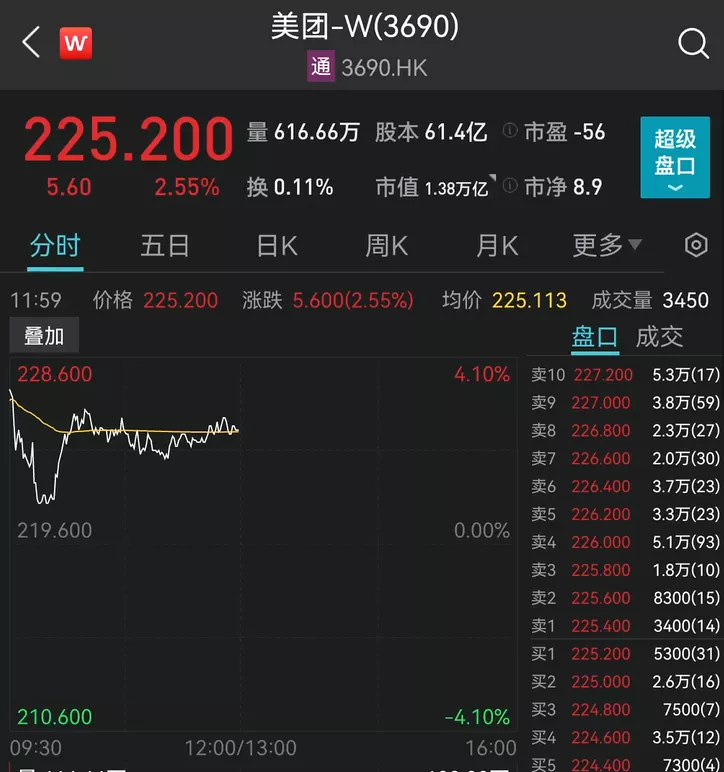Select the 分时 intraday tab
This screenshot has width=724, height=772.
[55, 245]
